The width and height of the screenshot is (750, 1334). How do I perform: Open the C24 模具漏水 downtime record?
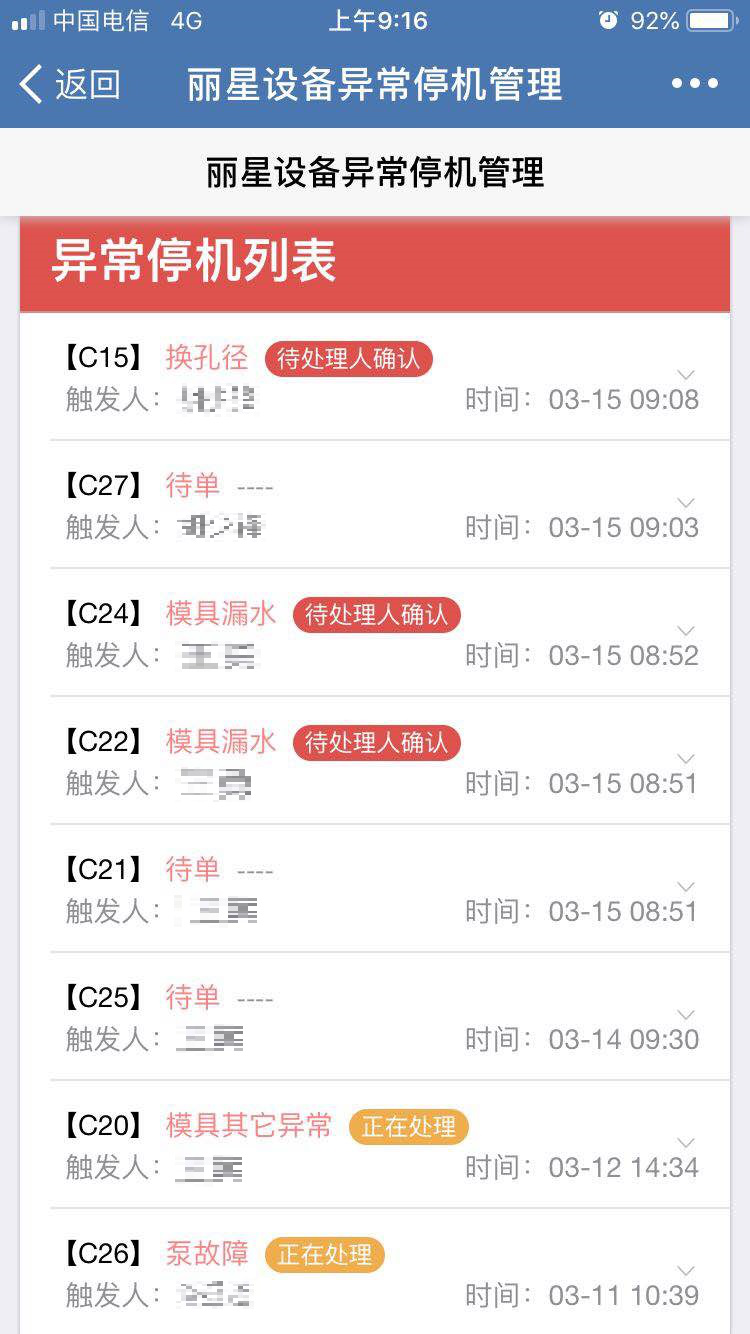pos(375,633)
